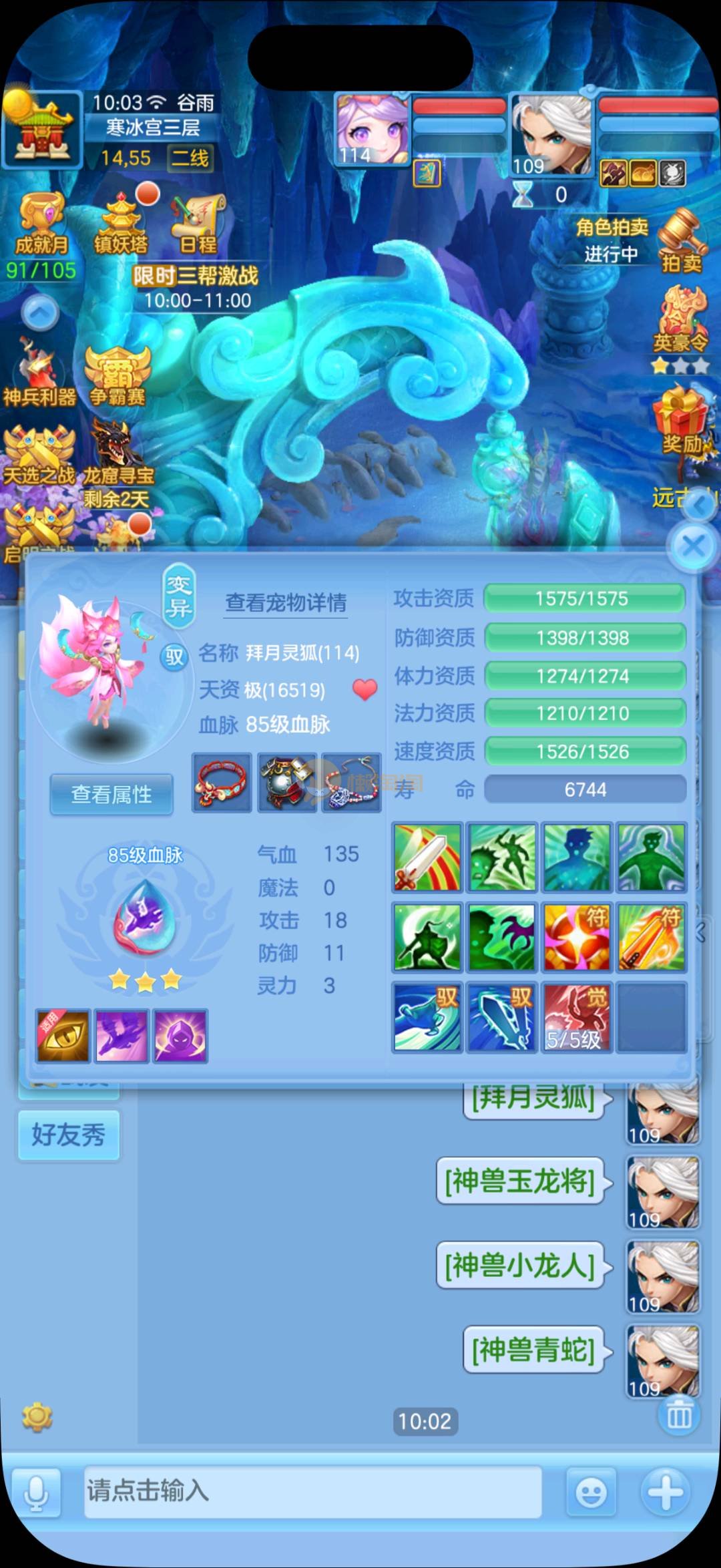721x1568 pixels.
Task: Tap the 好友秀 button
Action: pos(69,1135)
